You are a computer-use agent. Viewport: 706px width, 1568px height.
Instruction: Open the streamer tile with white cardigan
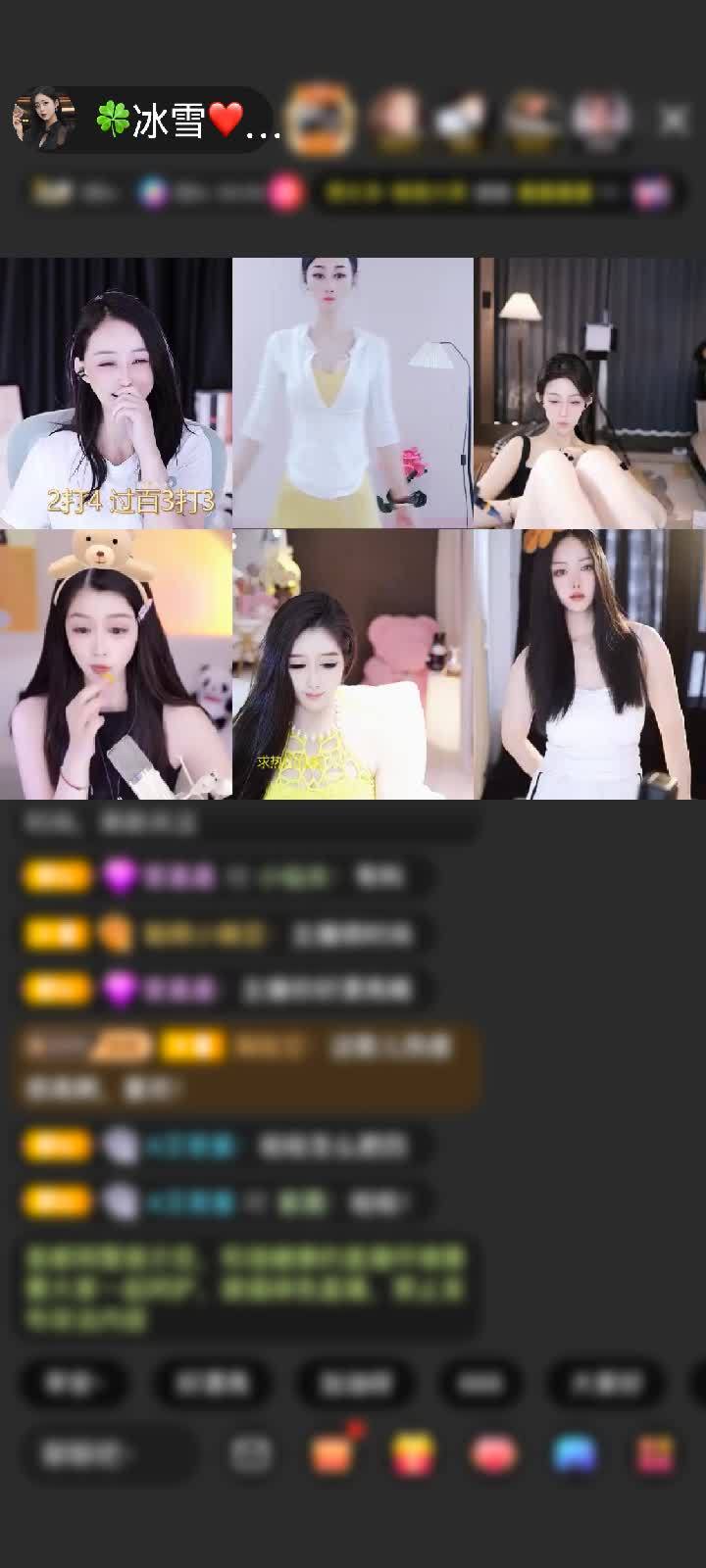(353, 392)
